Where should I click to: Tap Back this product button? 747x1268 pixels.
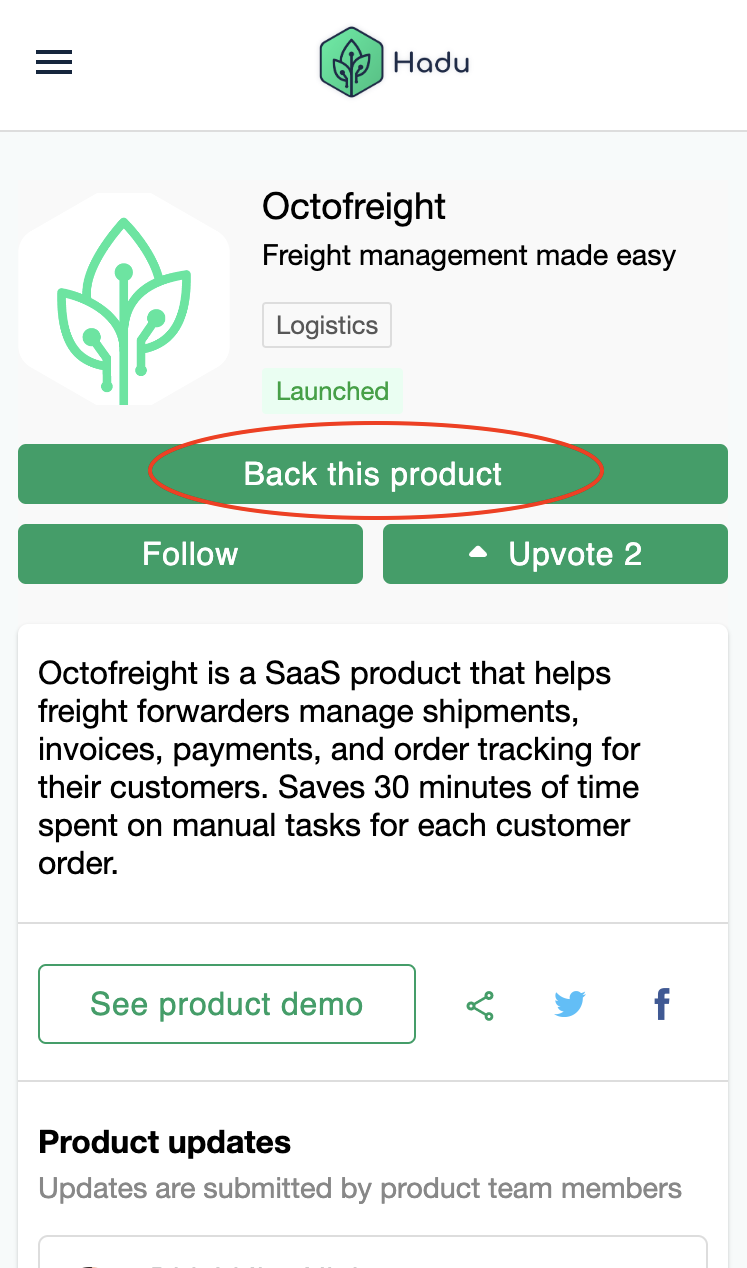[373, 474]
